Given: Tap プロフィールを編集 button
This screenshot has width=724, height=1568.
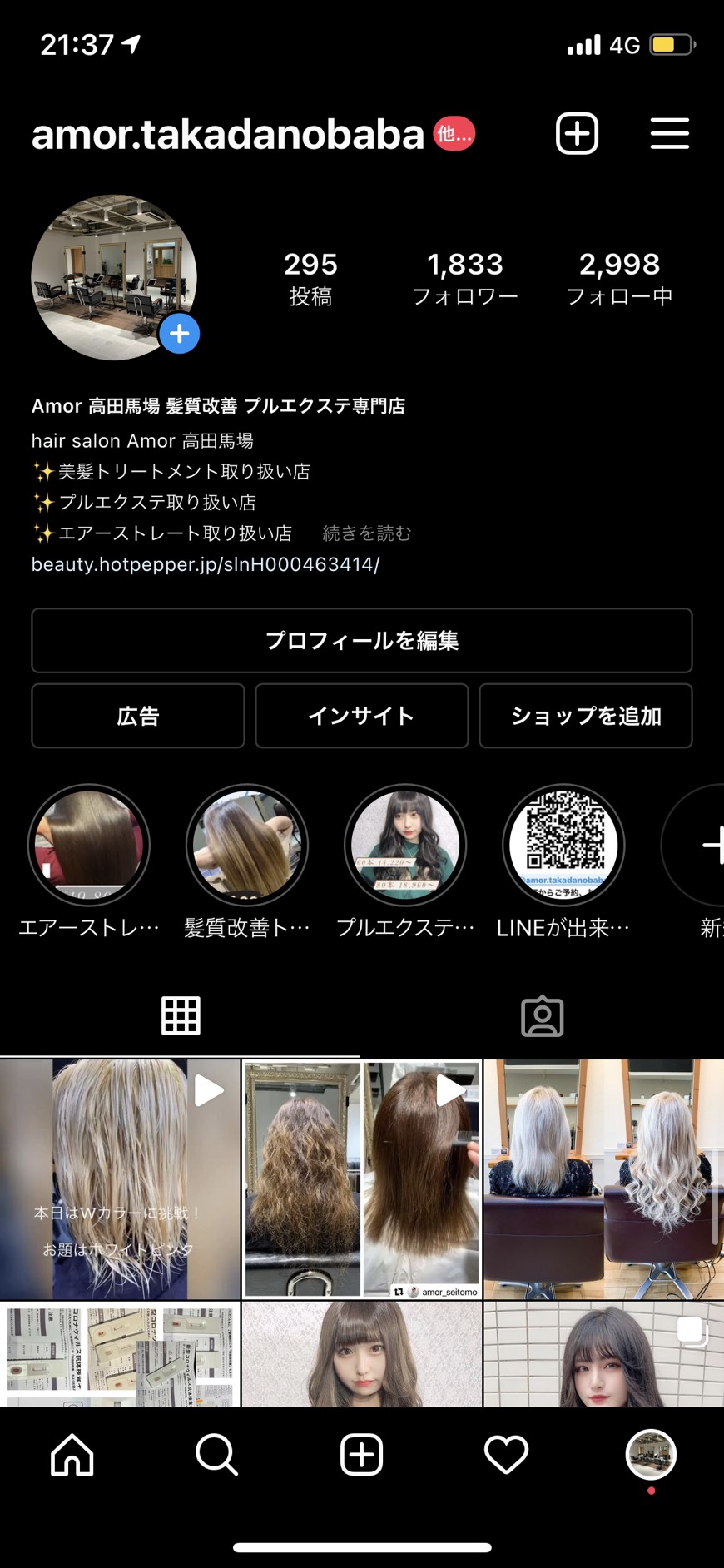Looking at the screenshot, I should [361, 640].
